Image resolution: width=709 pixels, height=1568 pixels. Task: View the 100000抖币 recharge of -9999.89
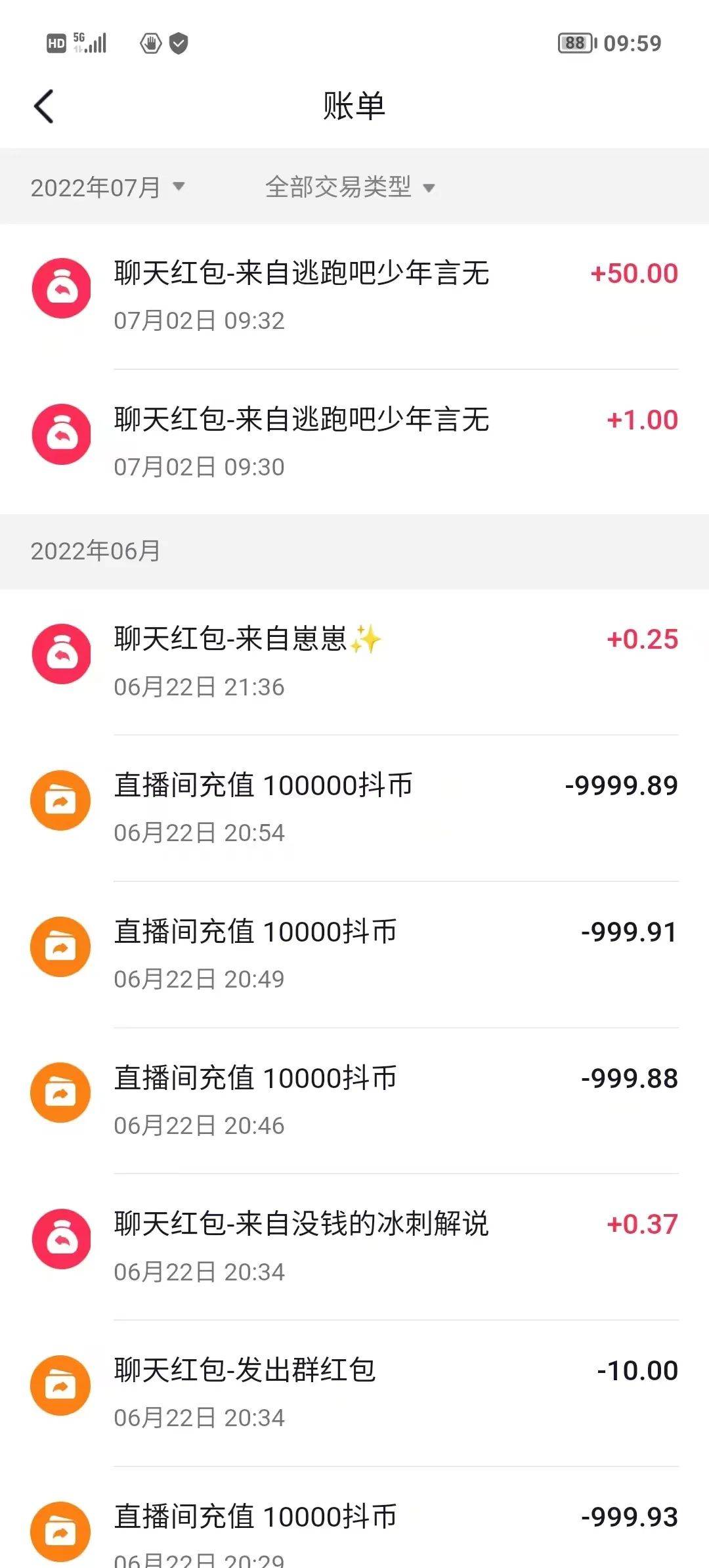[354, 808]
